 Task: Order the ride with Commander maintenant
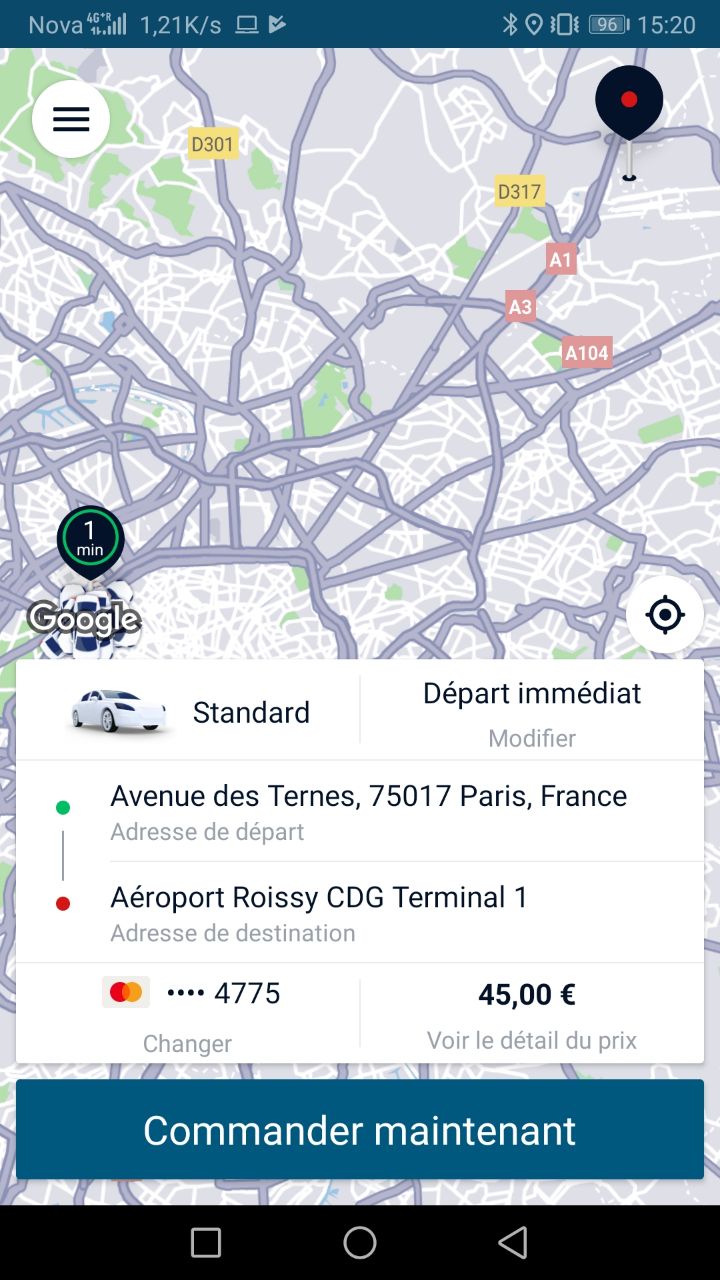click(x=360, y=1130)
